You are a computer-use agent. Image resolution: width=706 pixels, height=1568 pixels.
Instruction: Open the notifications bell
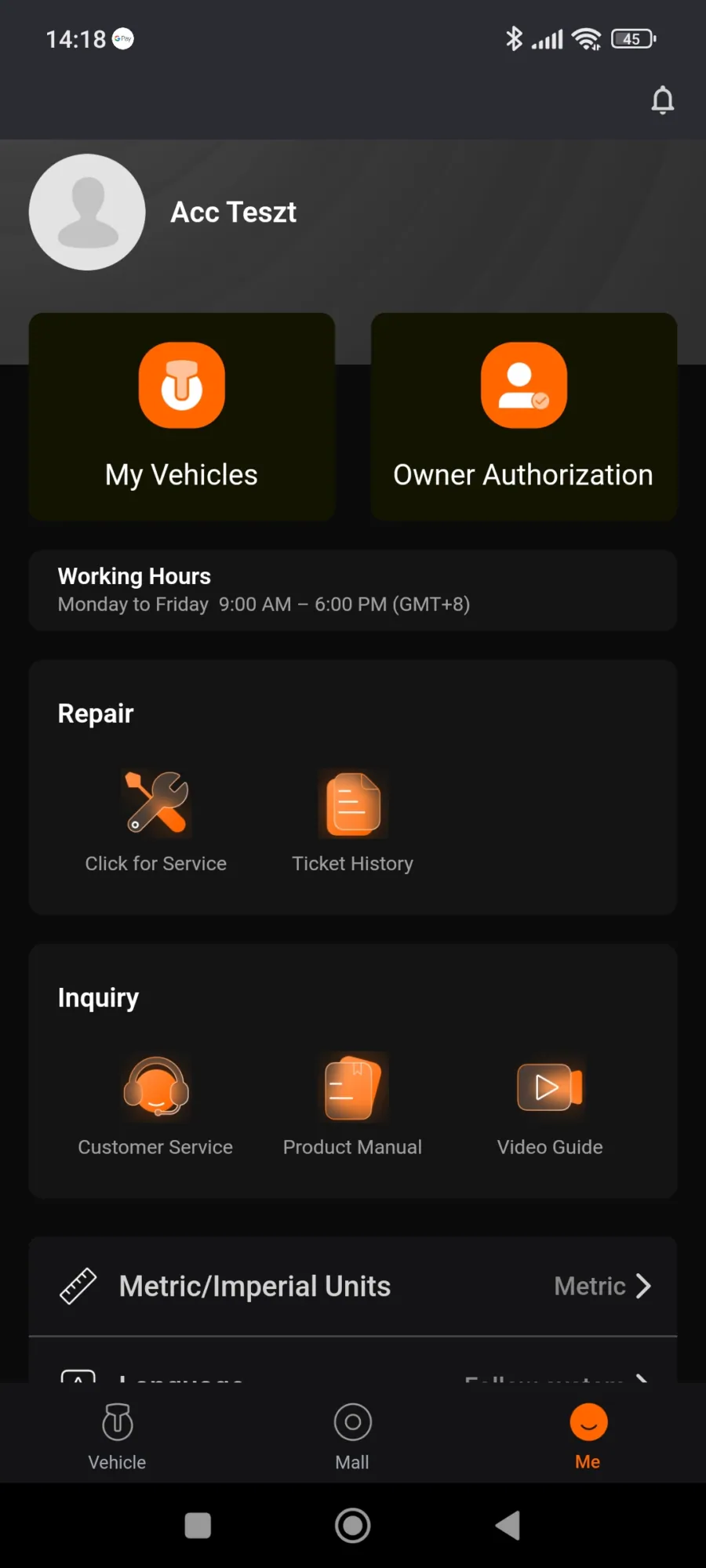click(x=663, y=100)
